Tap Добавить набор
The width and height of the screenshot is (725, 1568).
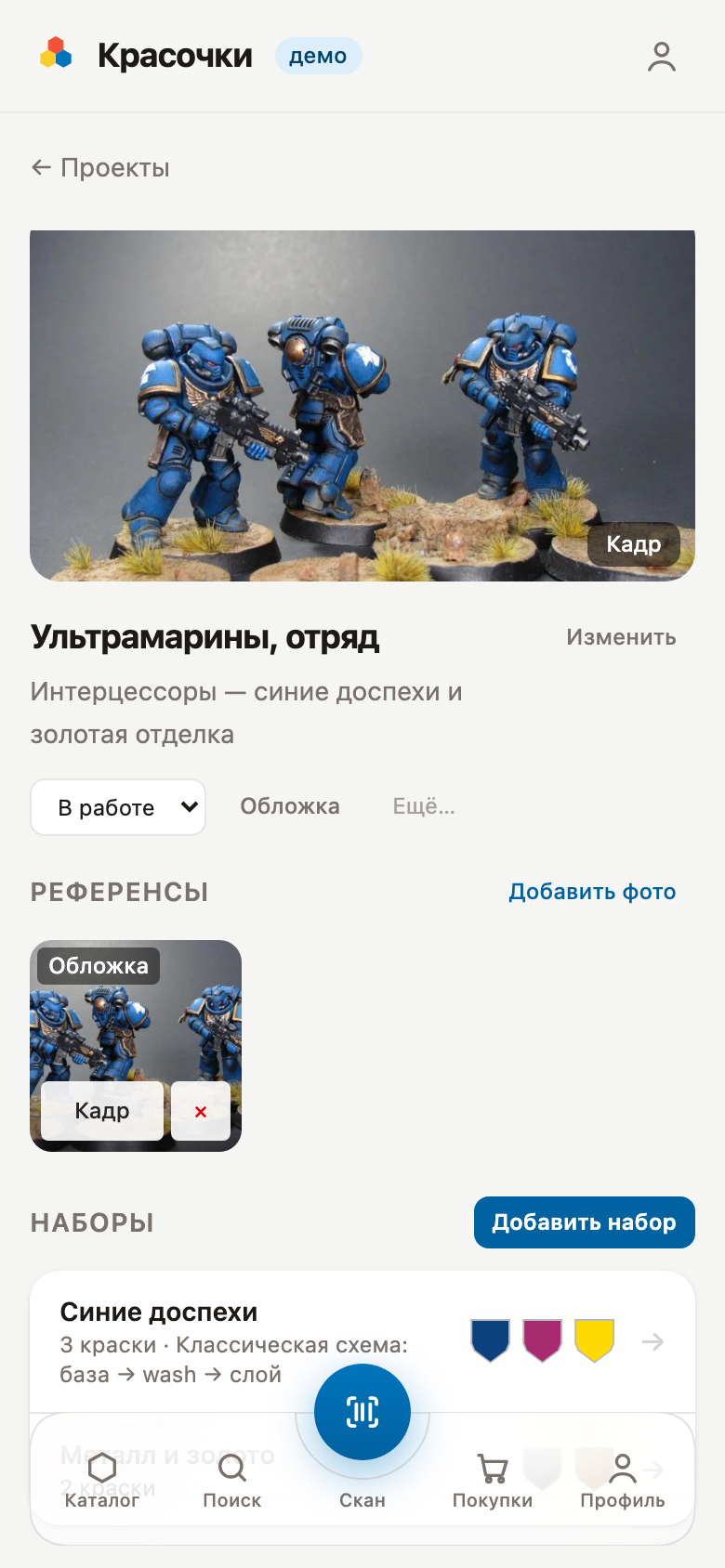[585, 1222]
